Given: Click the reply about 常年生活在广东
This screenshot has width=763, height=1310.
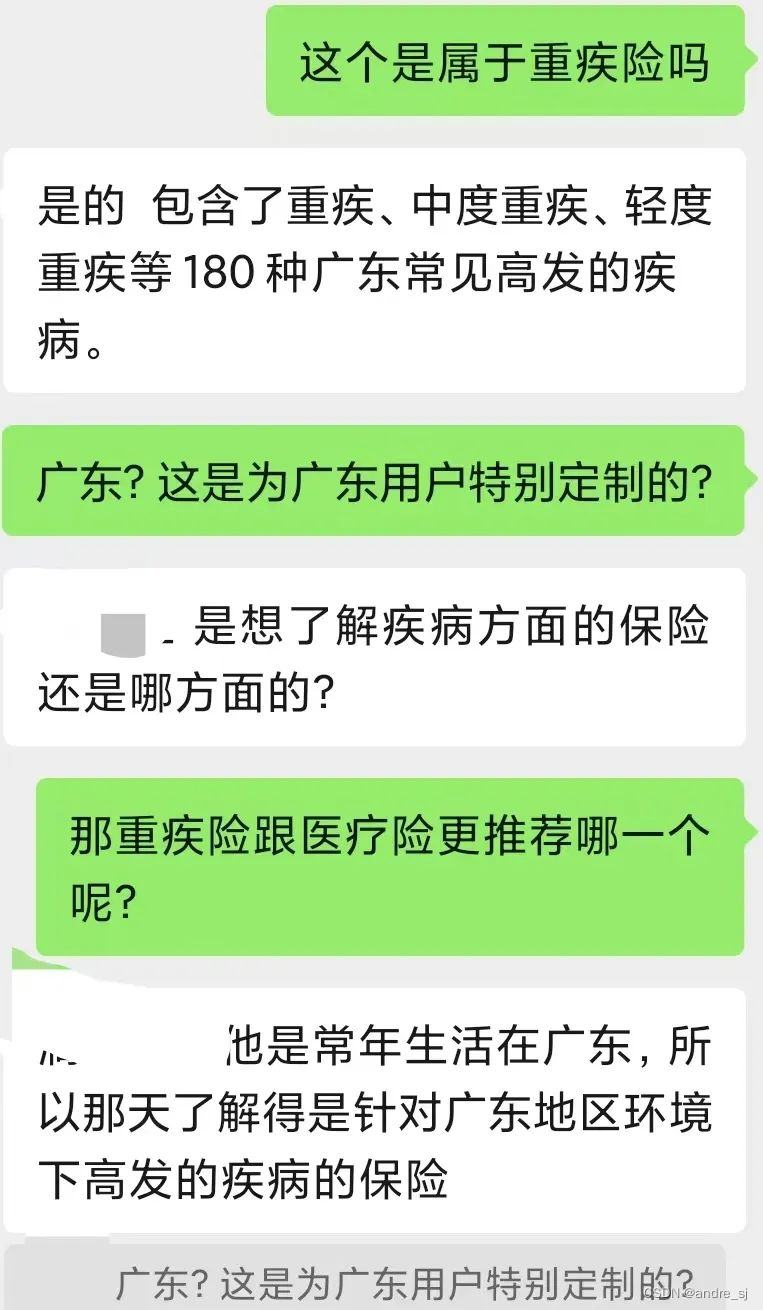Looking at the screenshot, I should [380, 1100].
